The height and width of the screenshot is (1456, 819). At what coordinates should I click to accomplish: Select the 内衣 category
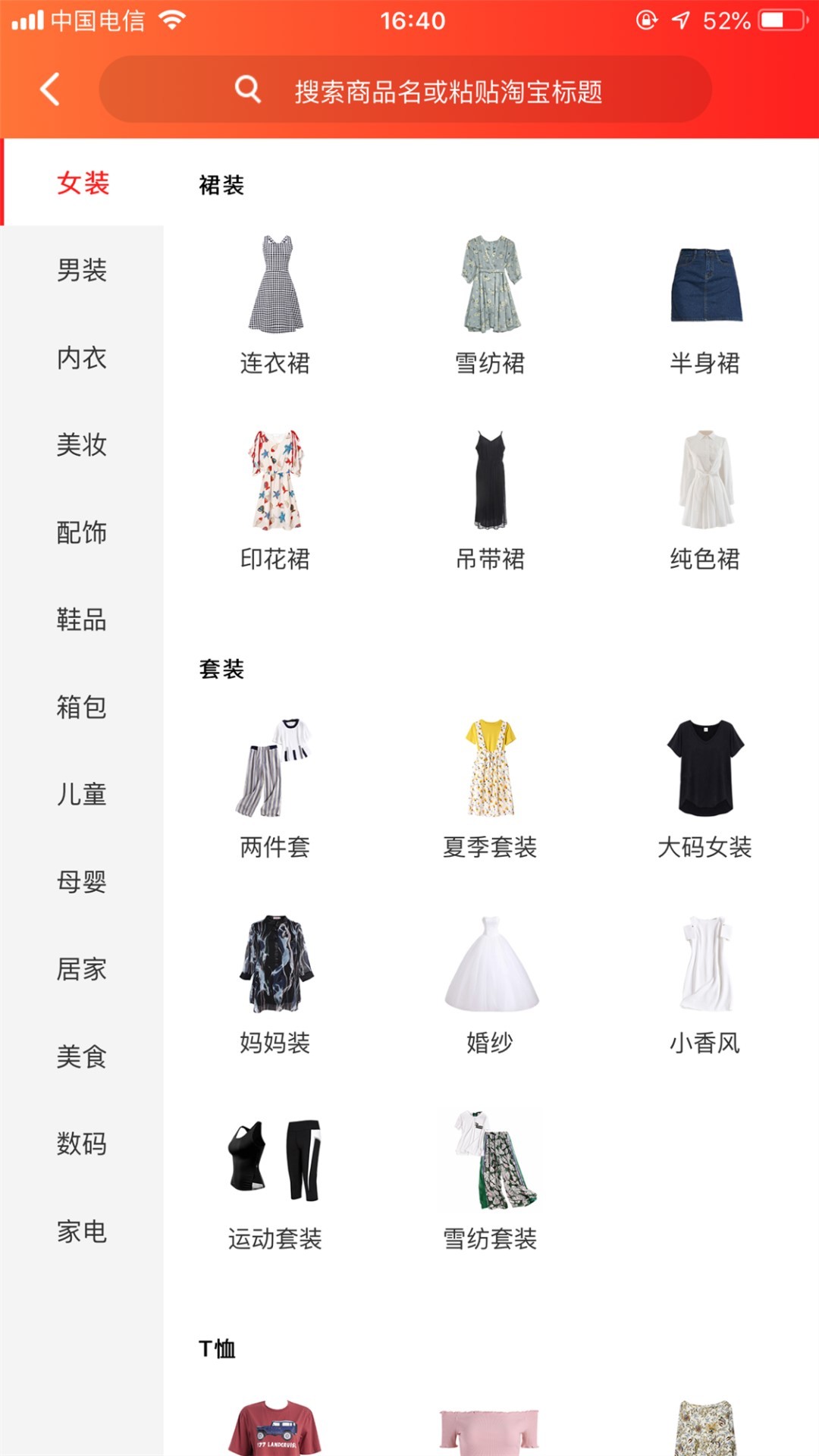[x=82, y=358]
